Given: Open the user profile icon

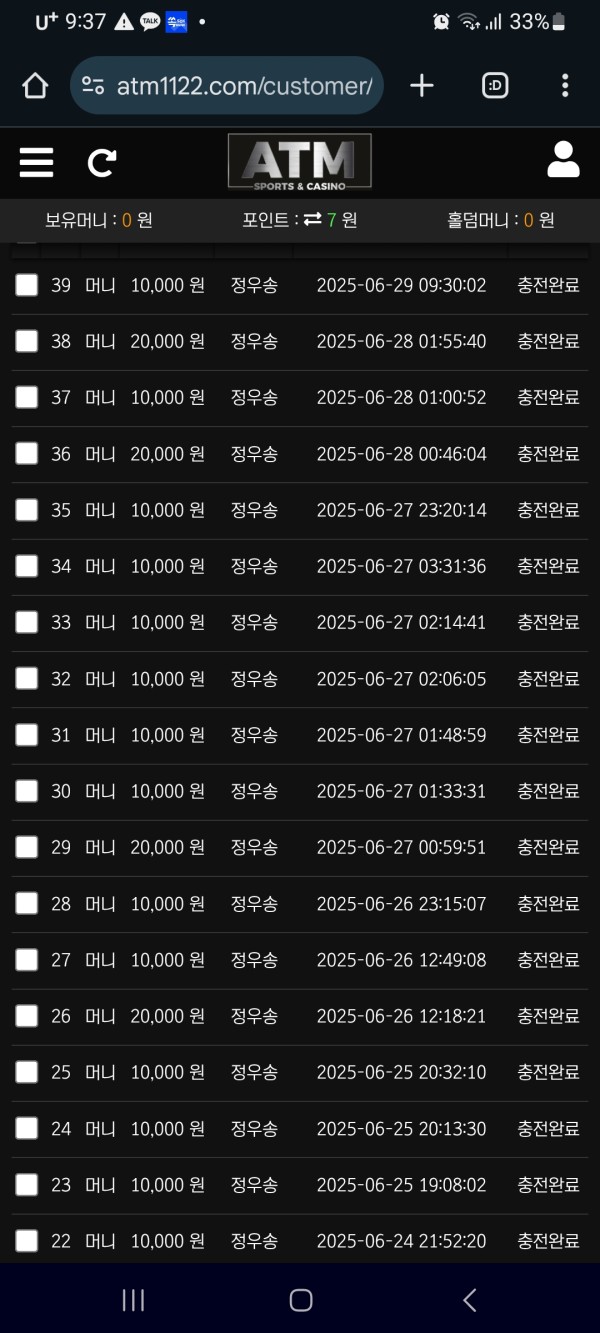Looking at the screenshot, I should [x=563, y=160].
